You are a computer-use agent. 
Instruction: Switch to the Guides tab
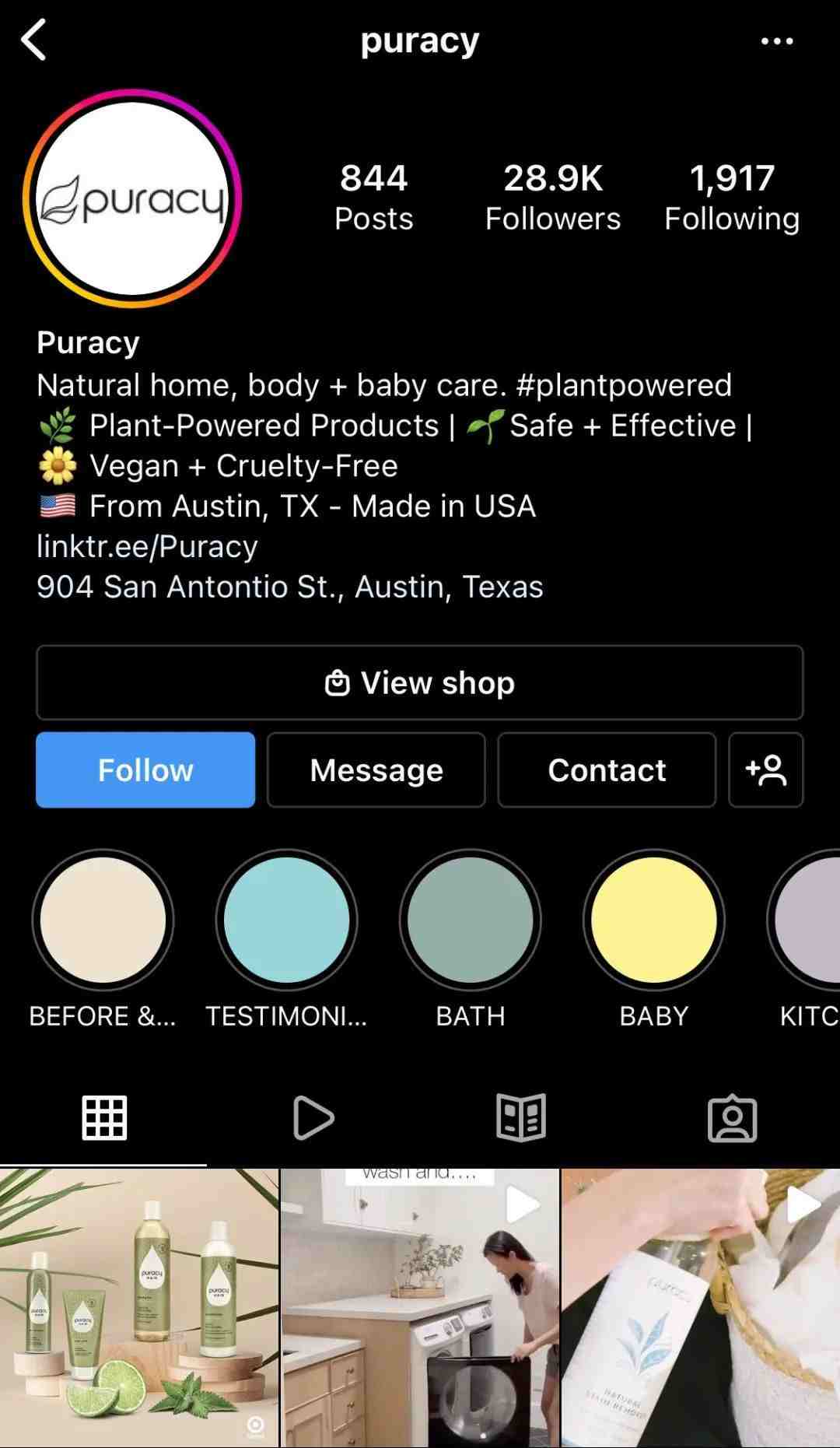(x=521, y=1118)
